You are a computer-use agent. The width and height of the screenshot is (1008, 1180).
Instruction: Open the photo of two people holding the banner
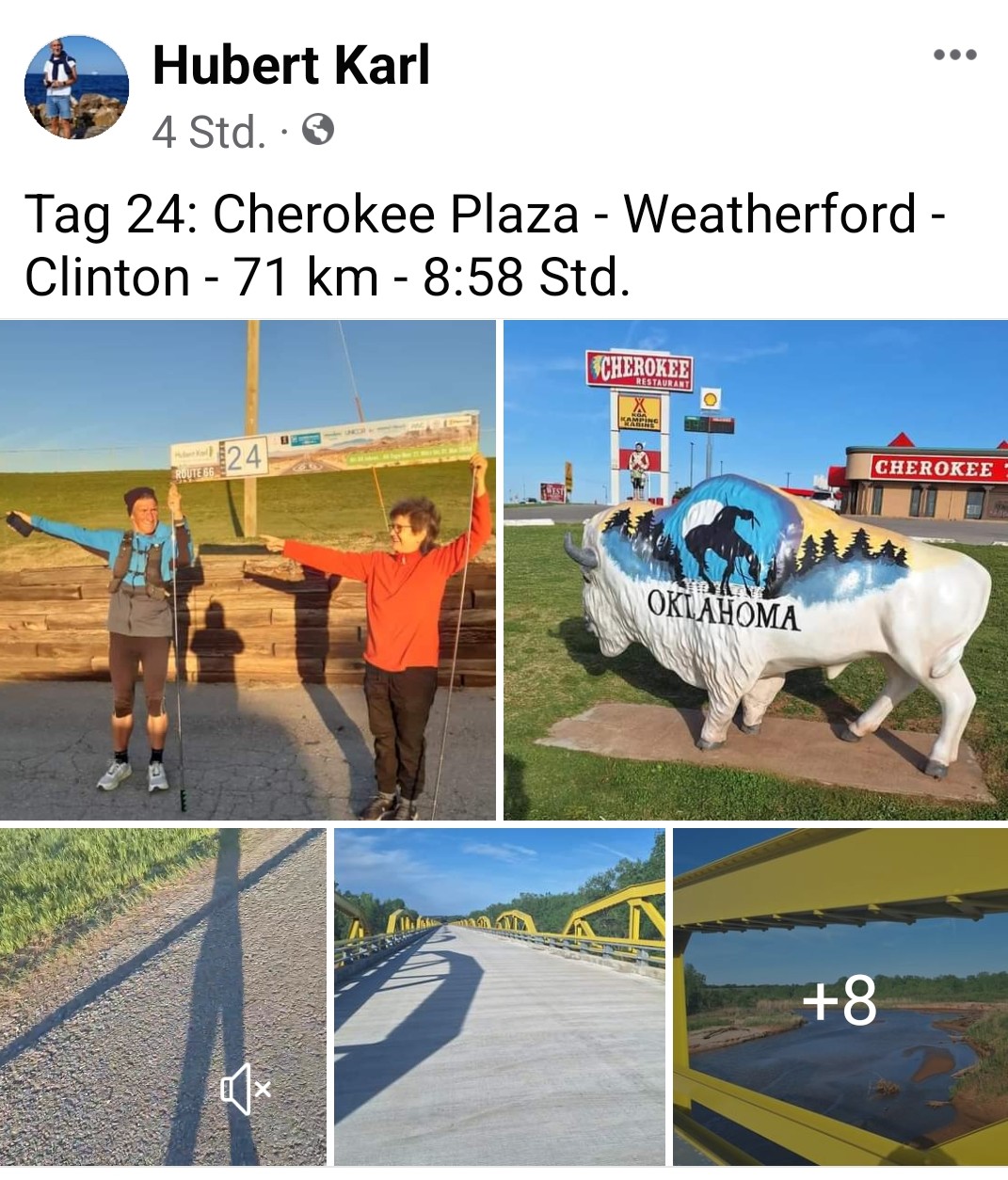[x=248, y=569]
